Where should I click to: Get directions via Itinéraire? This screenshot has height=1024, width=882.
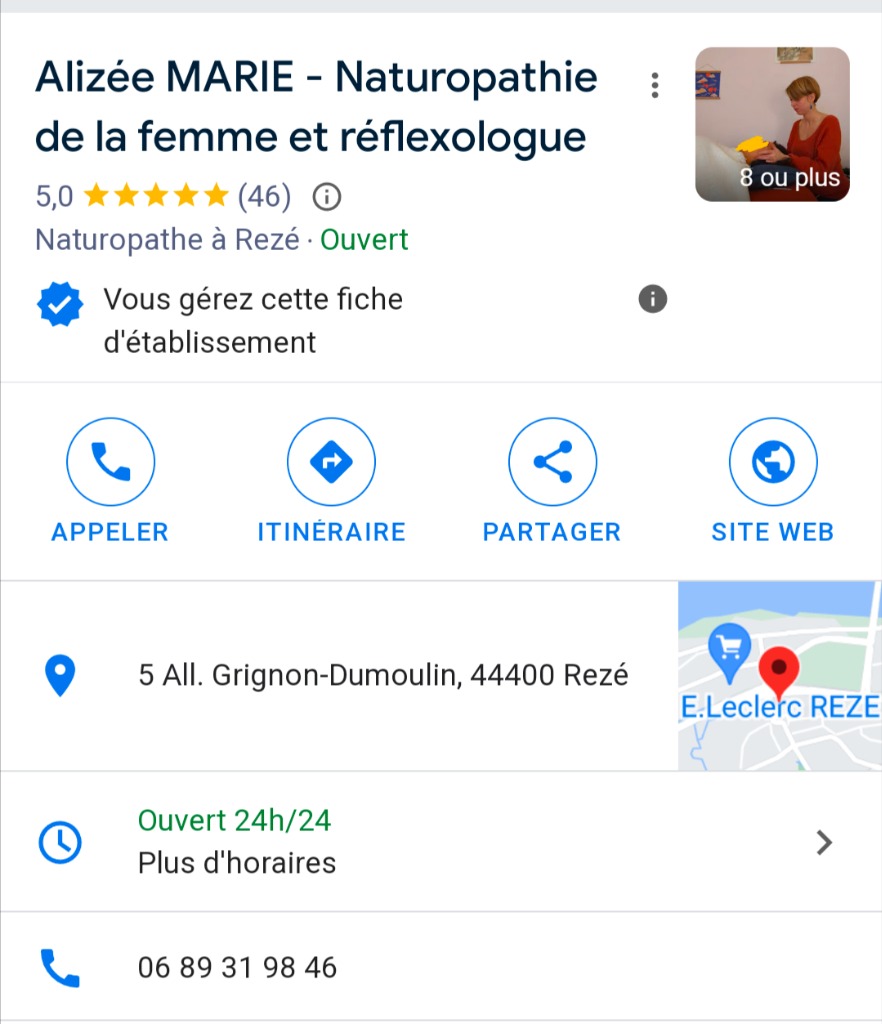(331, 462)
